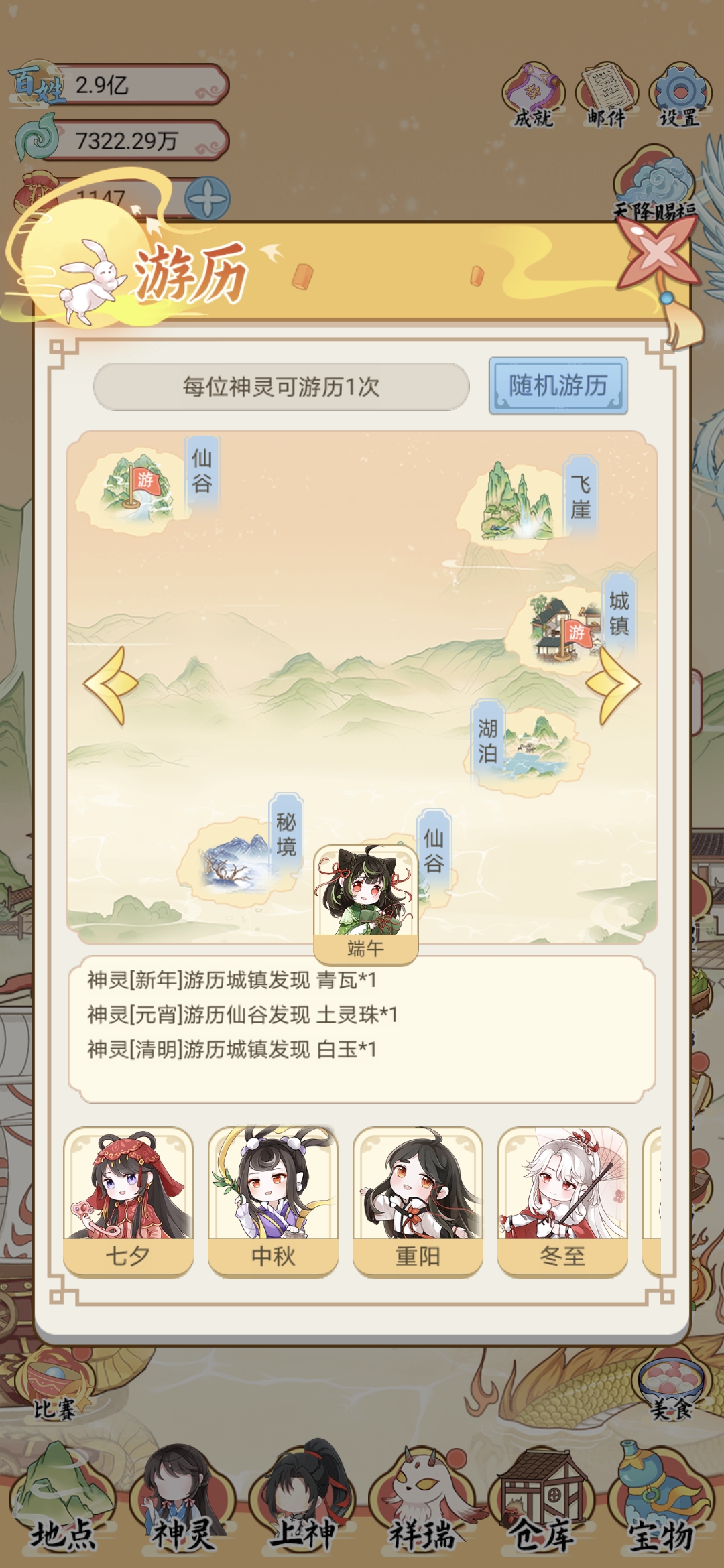The width and height of the screenshot is (724, 1568).
Task: Open the 成就 achievements scroll
Action: [x=534, y=95]
